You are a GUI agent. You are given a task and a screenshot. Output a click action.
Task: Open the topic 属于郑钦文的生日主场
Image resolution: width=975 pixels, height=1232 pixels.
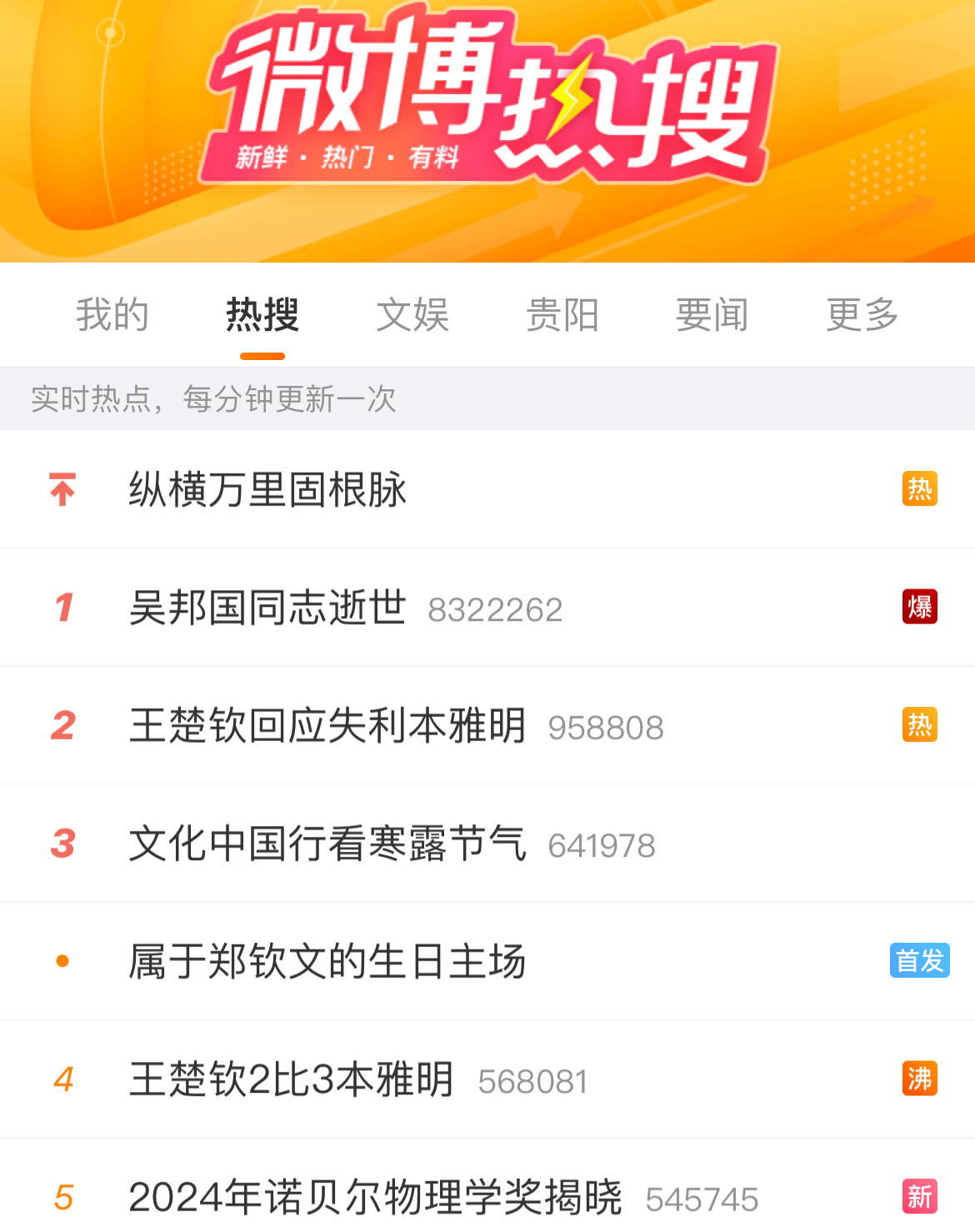click(x=327, y=961)
